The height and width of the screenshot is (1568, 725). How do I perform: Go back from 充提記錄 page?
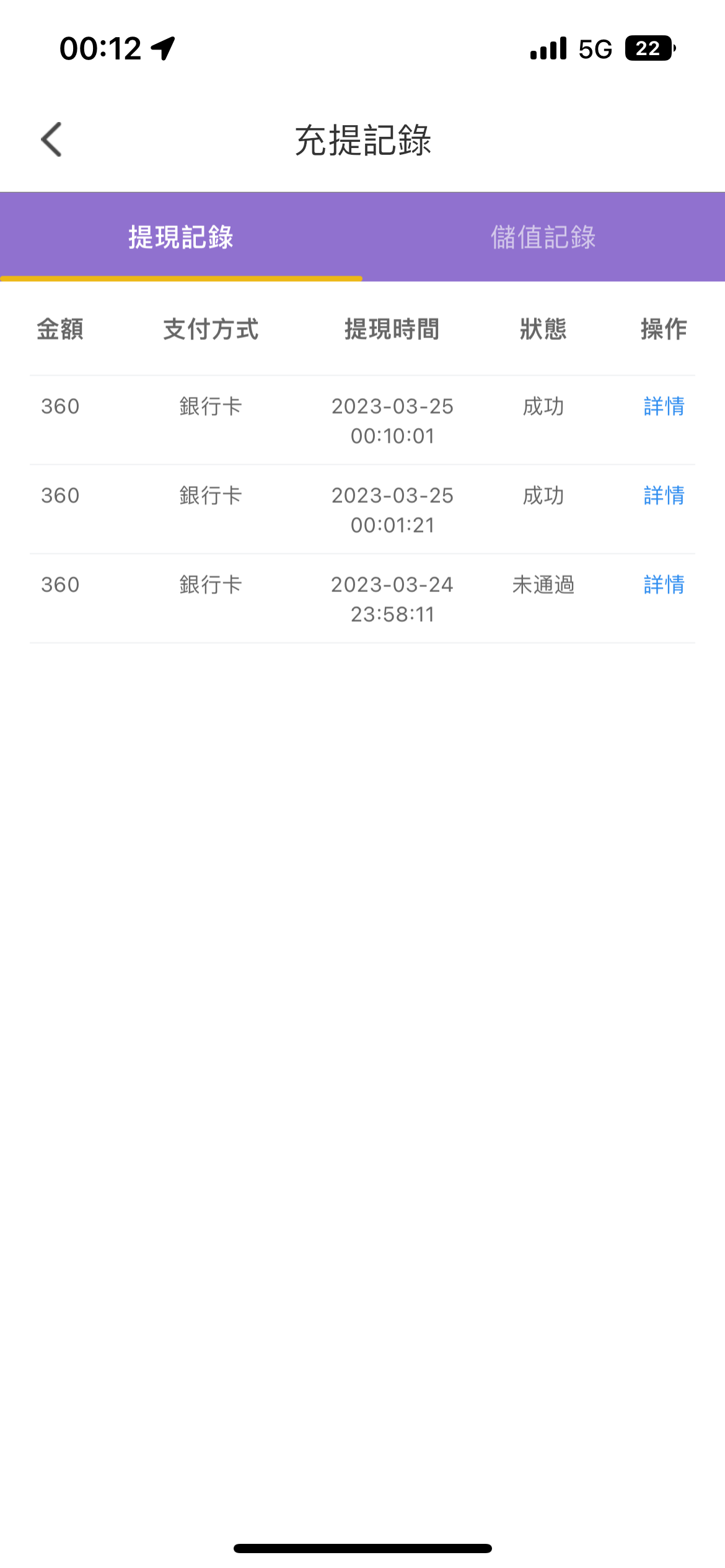tap(52, 139)
